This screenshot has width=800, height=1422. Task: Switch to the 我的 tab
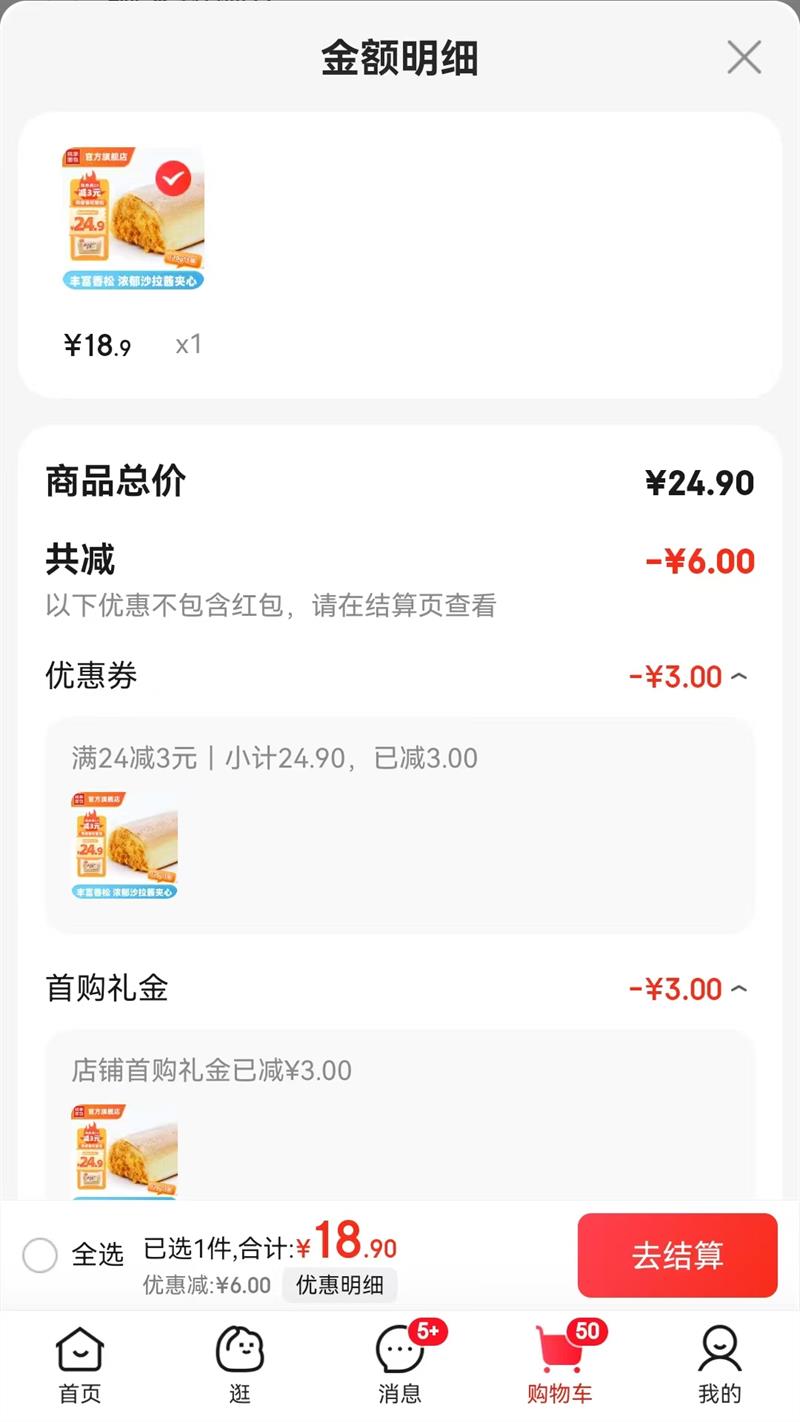719,1365
